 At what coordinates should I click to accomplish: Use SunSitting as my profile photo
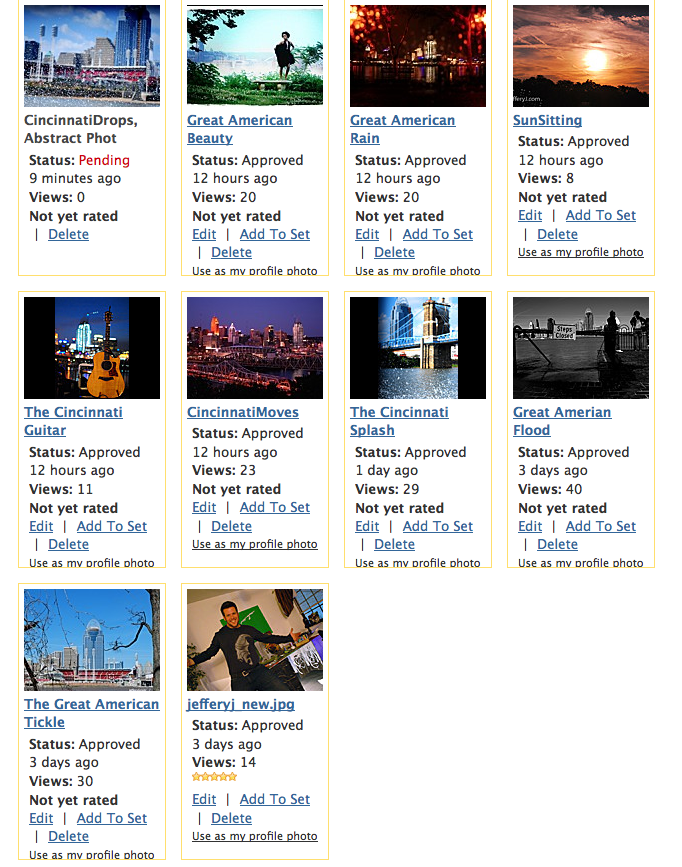pos(580,252)
